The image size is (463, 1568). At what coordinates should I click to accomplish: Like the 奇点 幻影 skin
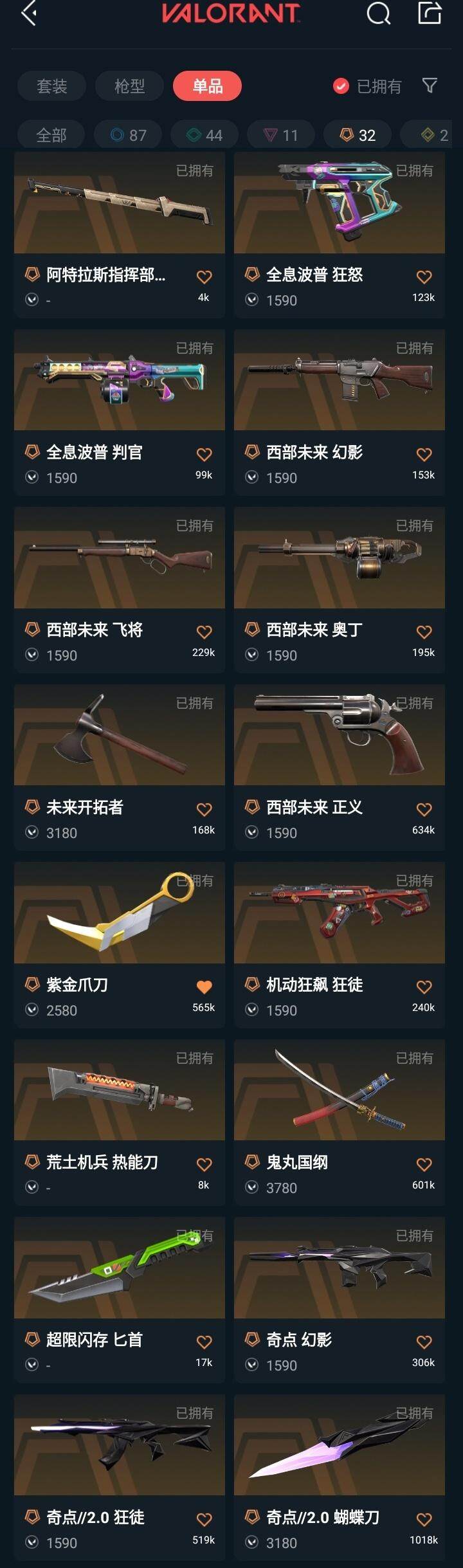(424, 1342)
